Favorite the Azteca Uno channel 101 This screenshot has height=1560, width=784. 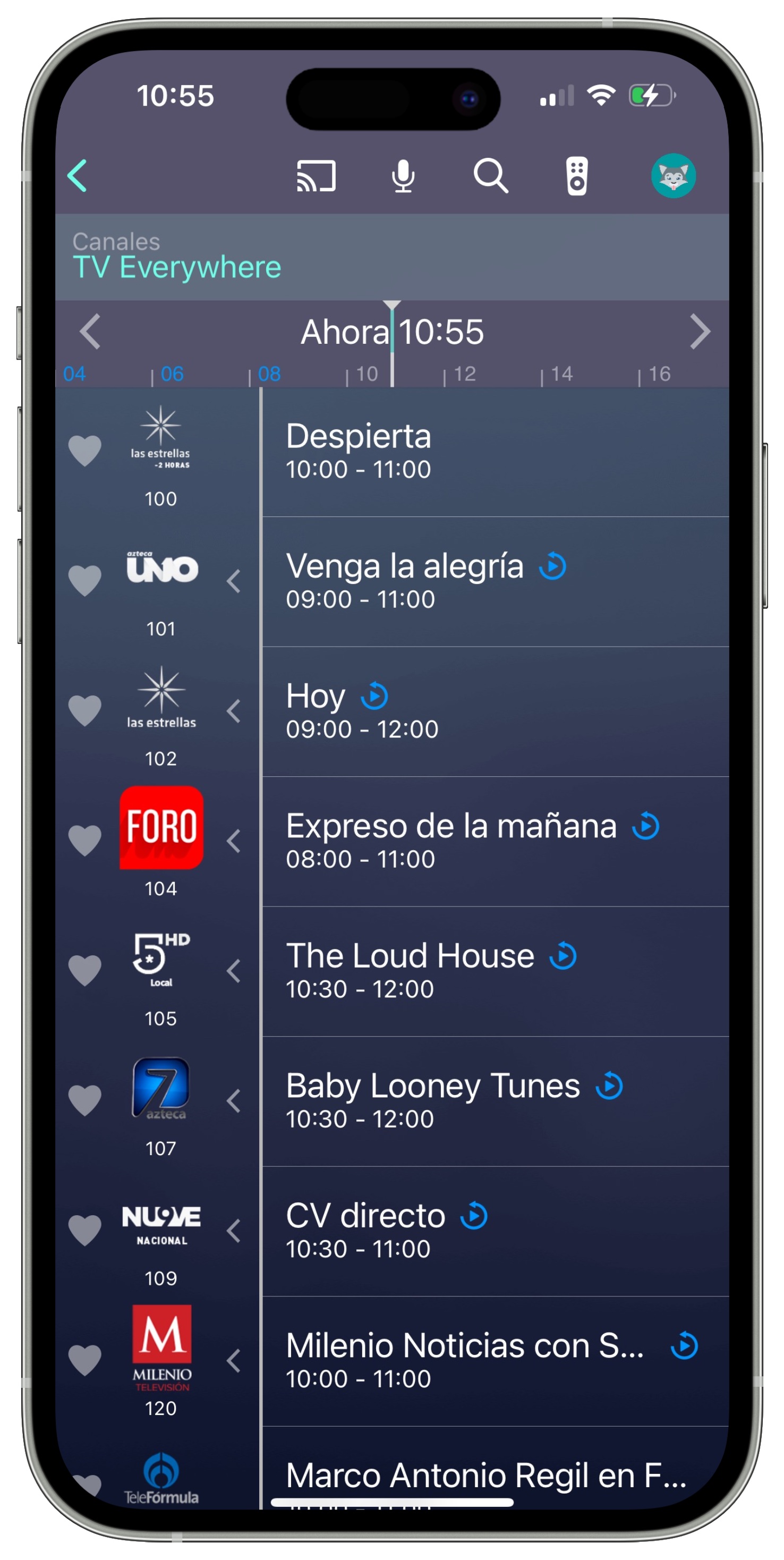pos(85,581)
